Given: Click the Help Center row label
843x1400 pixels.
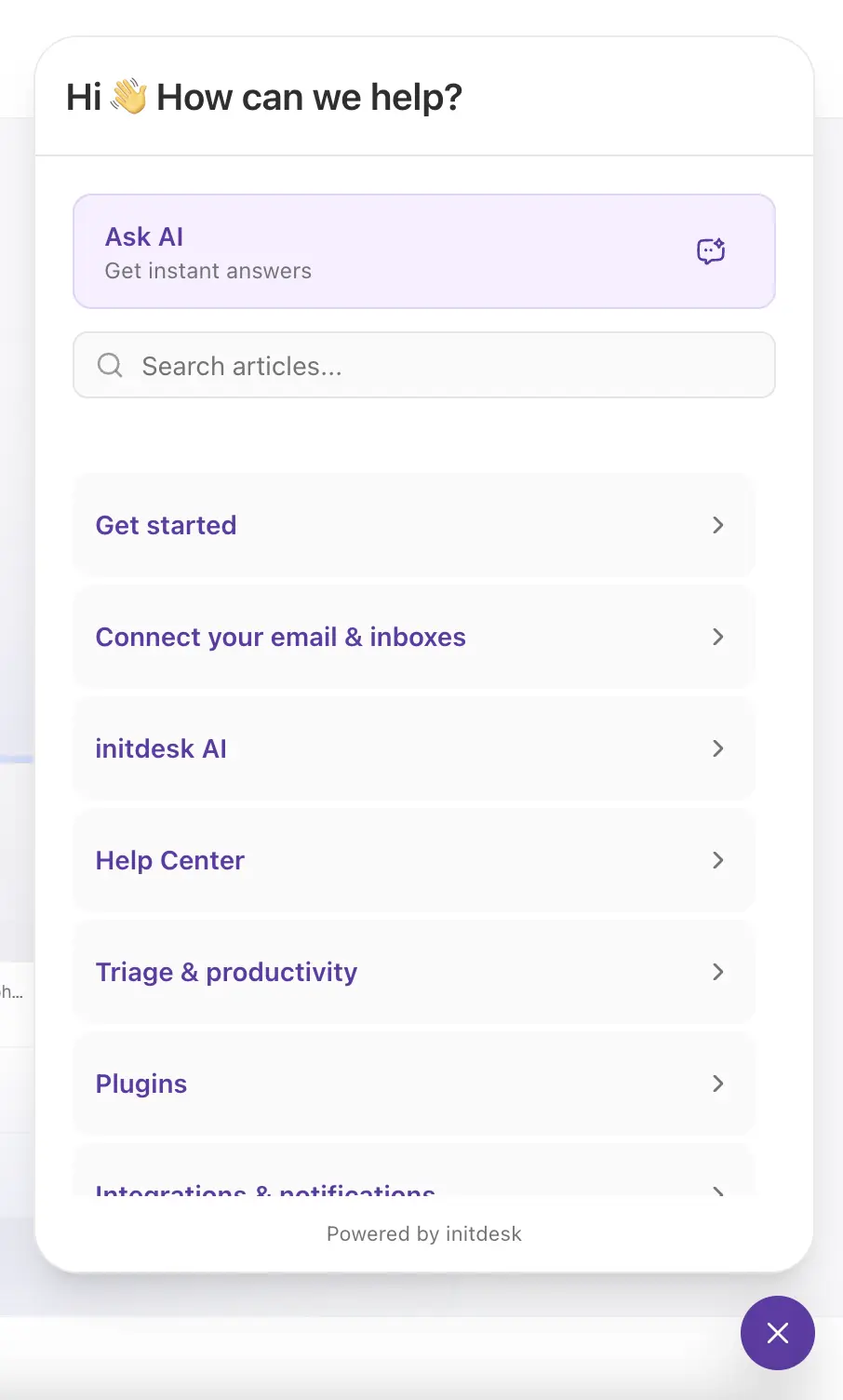Looking at the screenshot, I should 169,860.
